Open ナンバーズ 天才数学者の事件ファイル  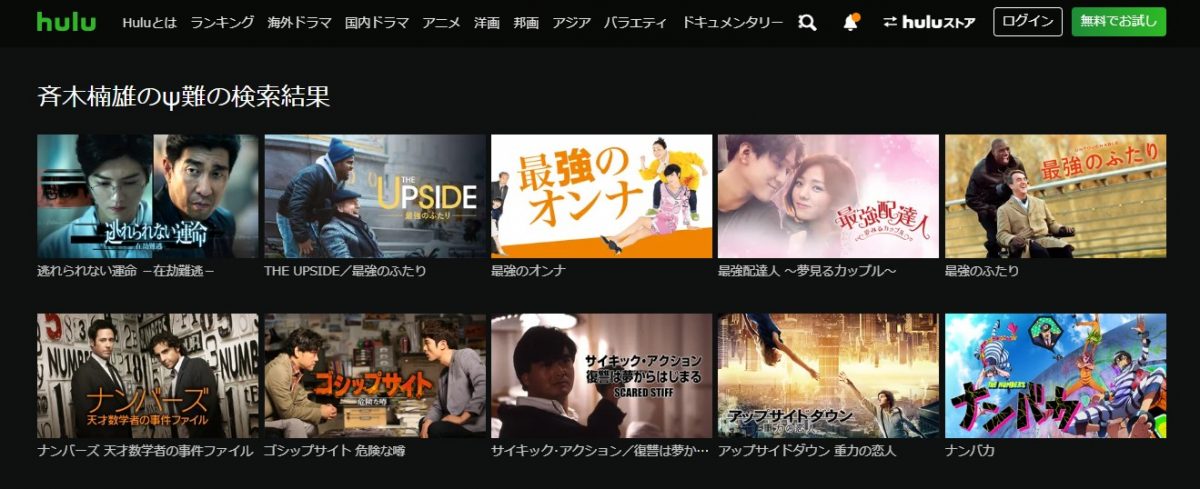point(147,376)
